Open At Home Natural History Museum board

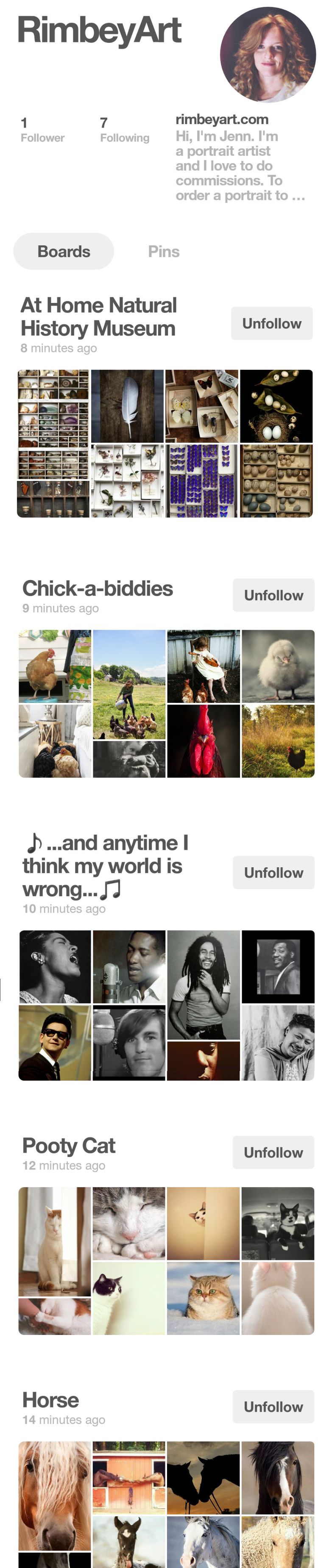(x=98, y=316)
